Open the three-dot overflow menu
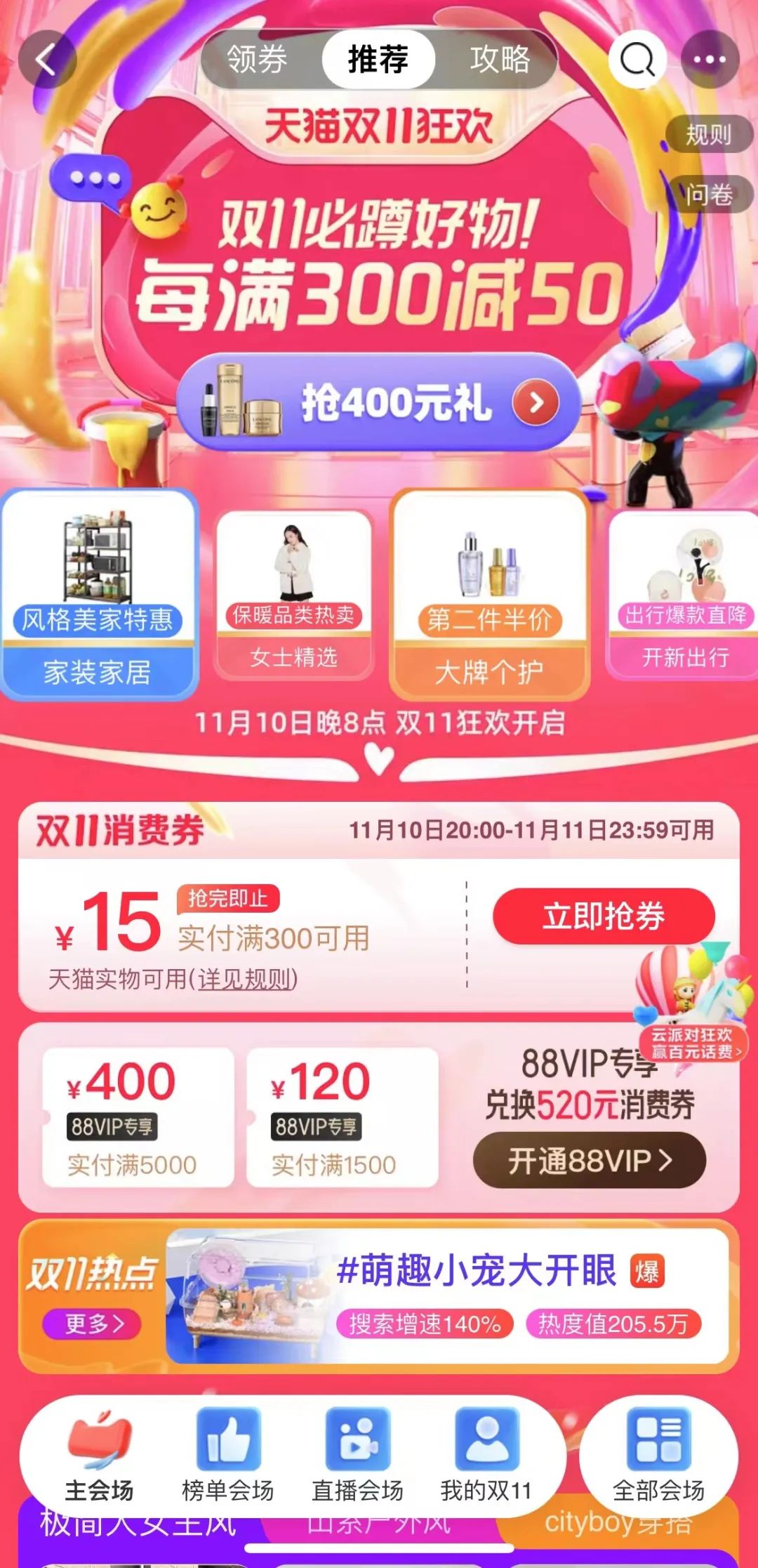The image size is (758, 1568). 710,60
